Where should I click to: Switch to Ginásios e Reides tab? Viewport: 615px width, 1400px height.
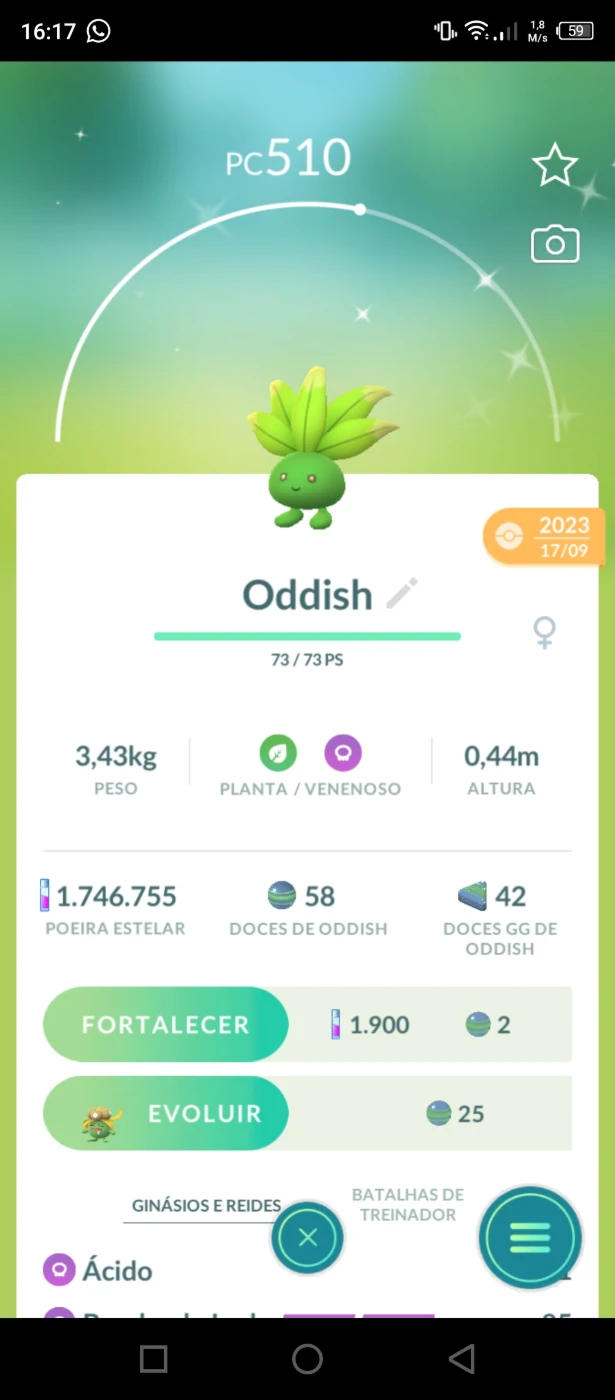[x=207, y=1205]
